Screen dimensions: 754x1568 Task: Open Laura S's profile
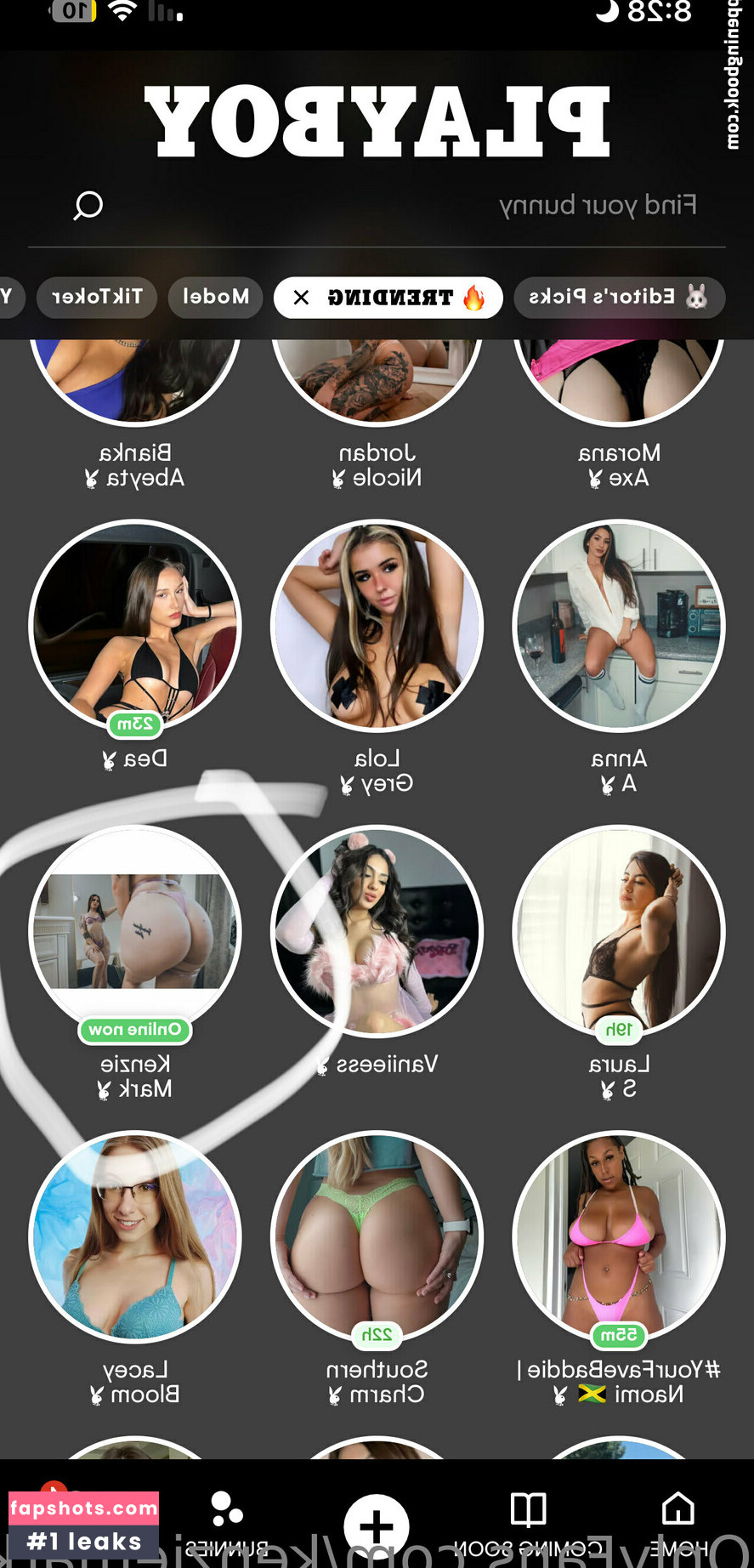pos(619,932)
